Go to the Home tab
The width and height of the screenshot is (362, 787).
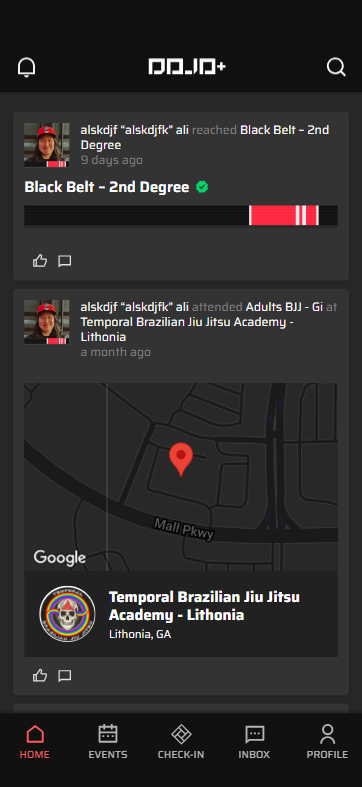tap(35, 742)
